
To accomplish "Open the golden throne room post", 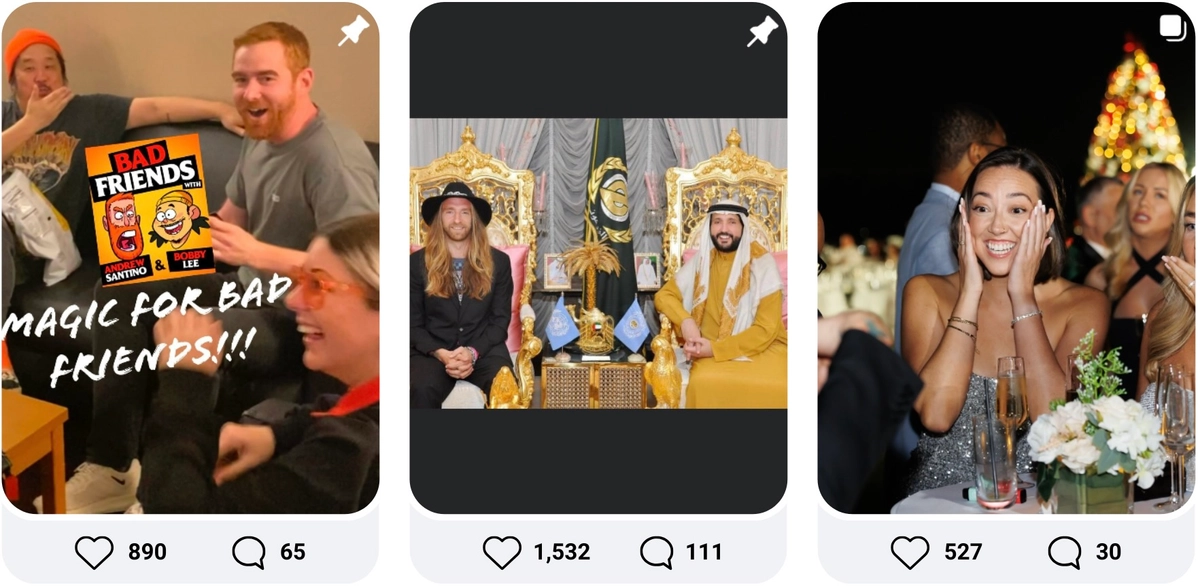I will [x=598, y=258].
